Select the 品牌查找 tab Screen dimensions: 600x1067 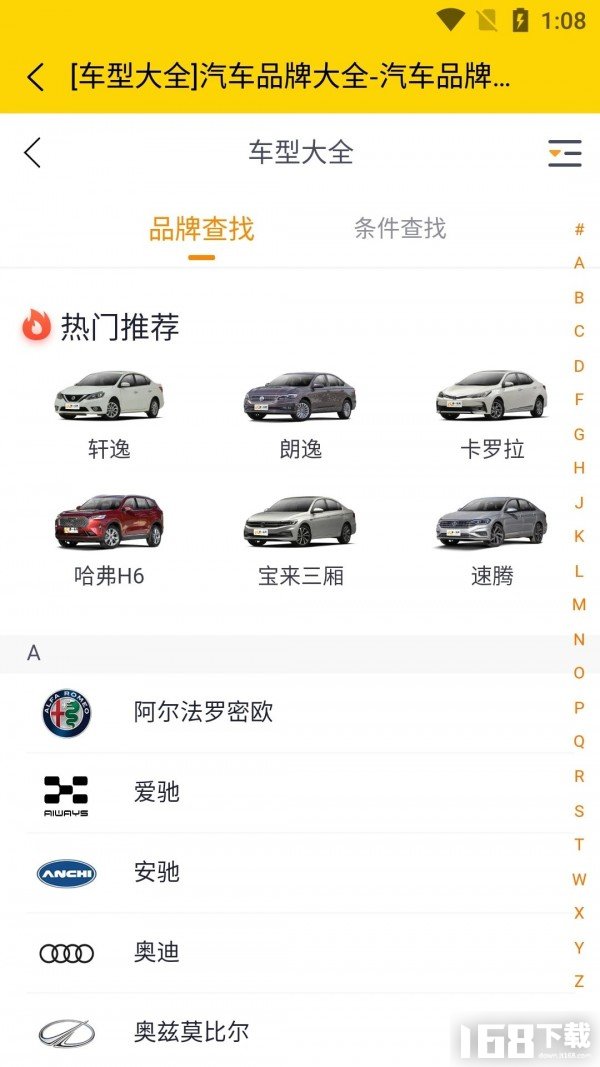pyautogui.click(x=201, y=229)
